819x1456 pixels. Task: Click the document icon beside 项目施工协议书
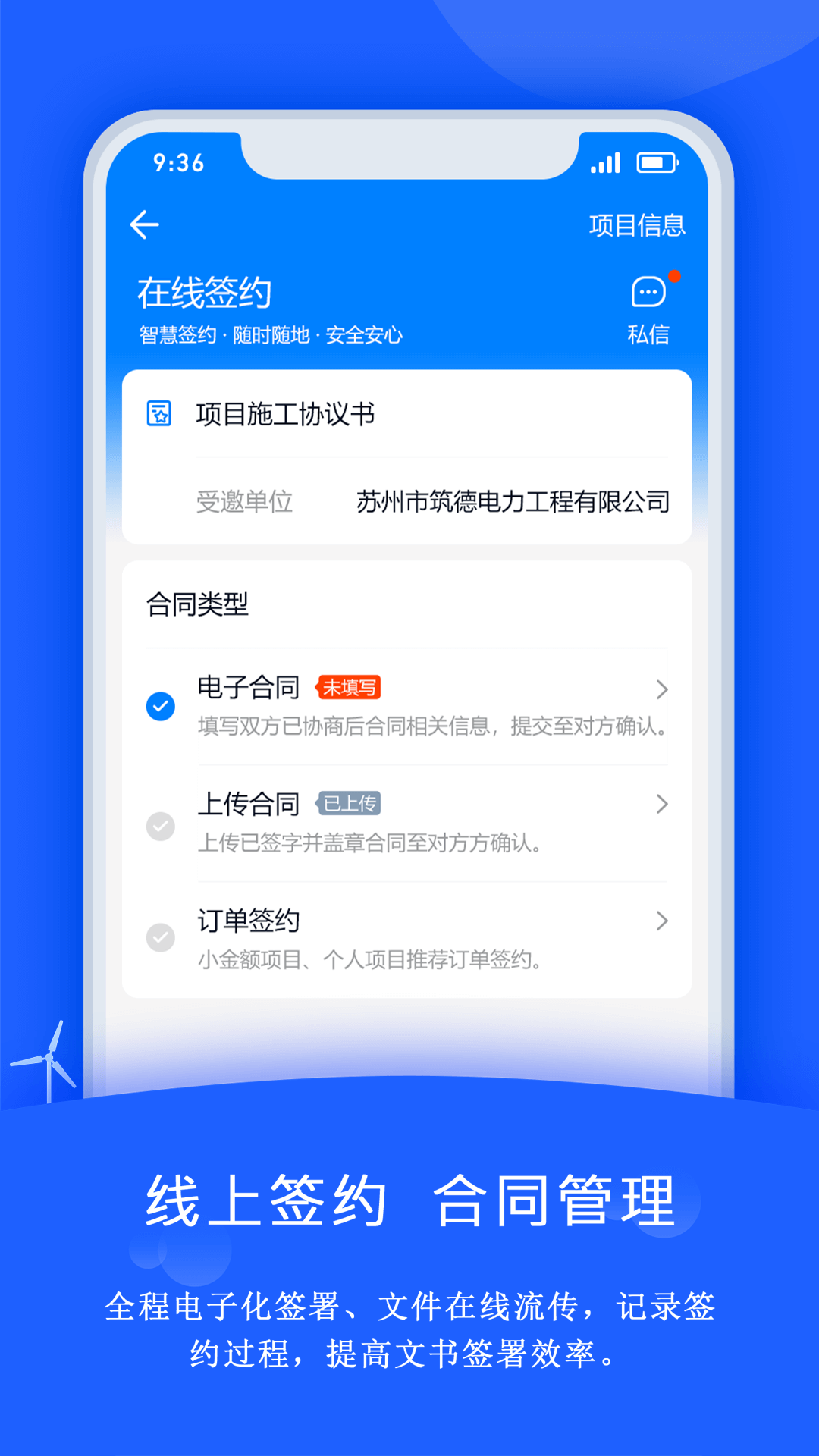pos(160,414)
